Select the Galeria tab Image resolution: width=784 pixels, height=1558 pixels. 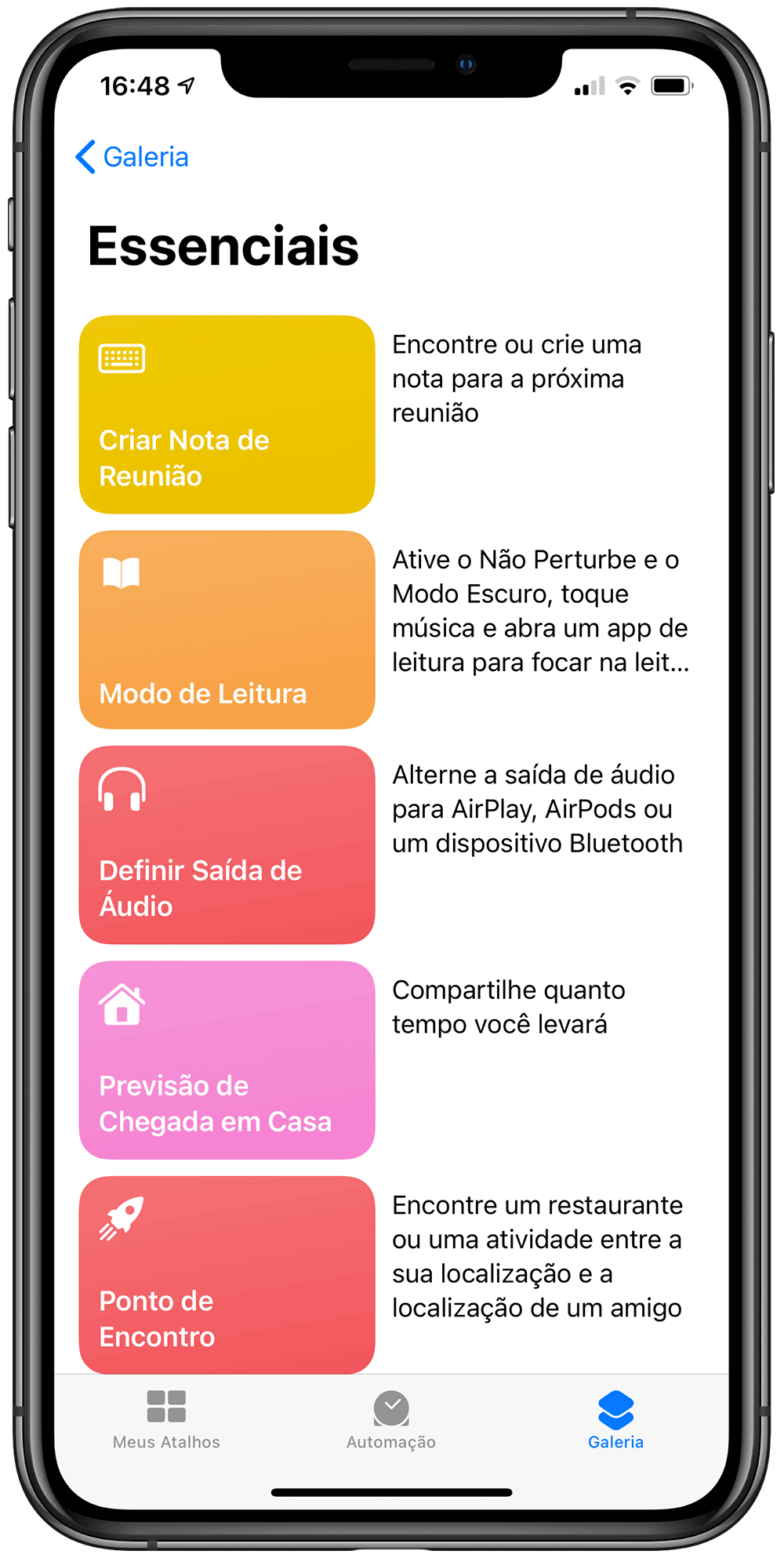615,1419
